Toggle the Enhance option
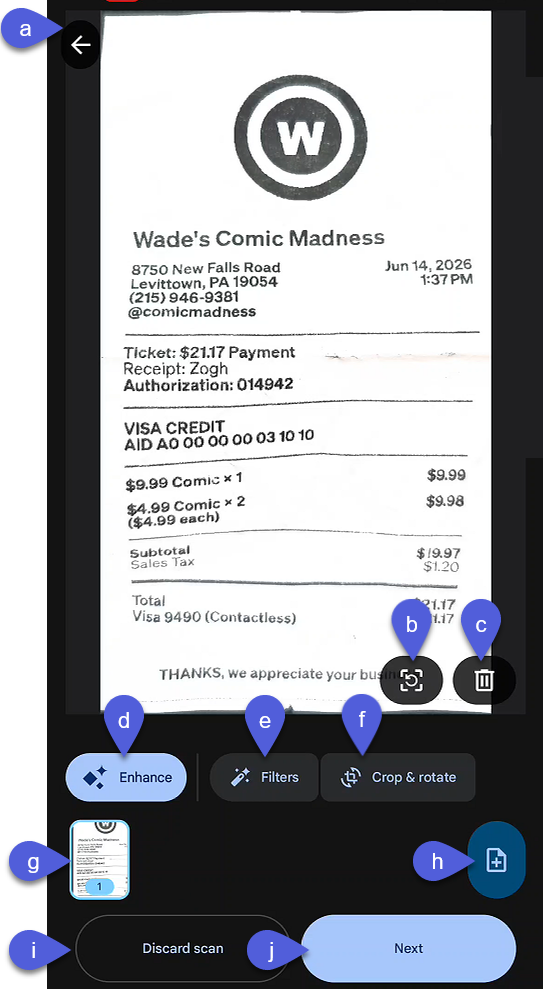The width and height of the screenshot is (543, 989). click(126, 777)
